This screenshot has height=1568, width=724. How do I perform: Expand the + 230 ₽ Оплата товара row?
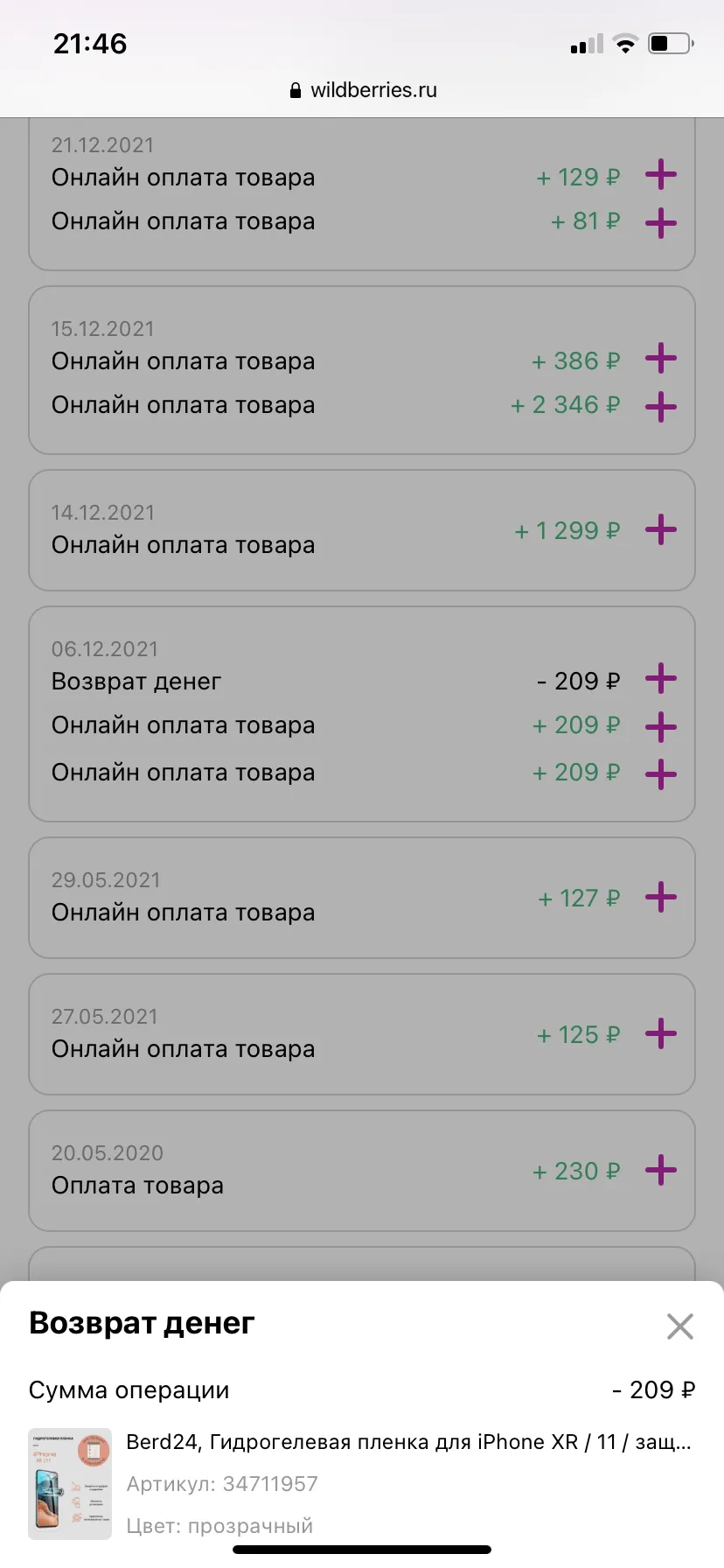661,1170
